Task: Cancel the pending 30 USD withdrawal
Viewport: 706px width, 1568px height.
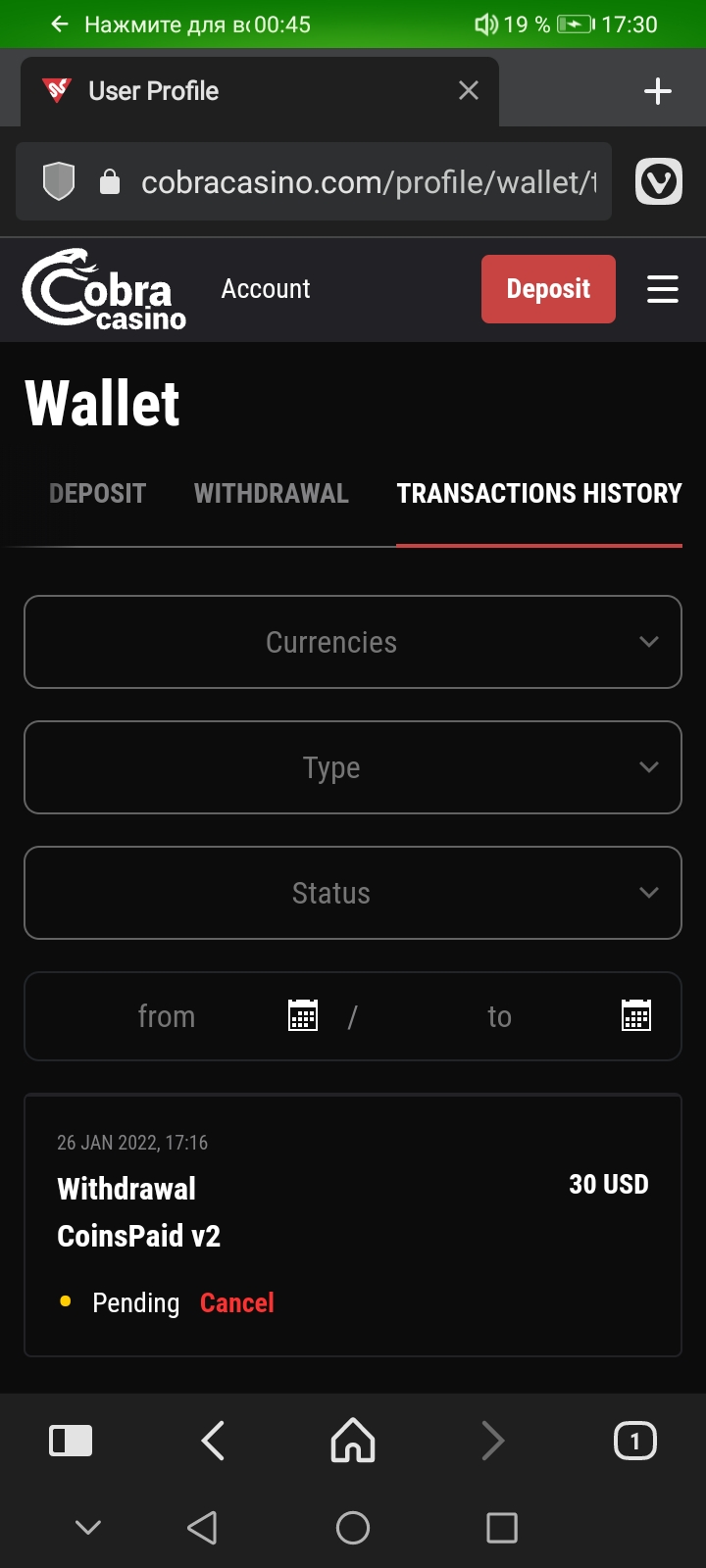Action: (237, 1303)
